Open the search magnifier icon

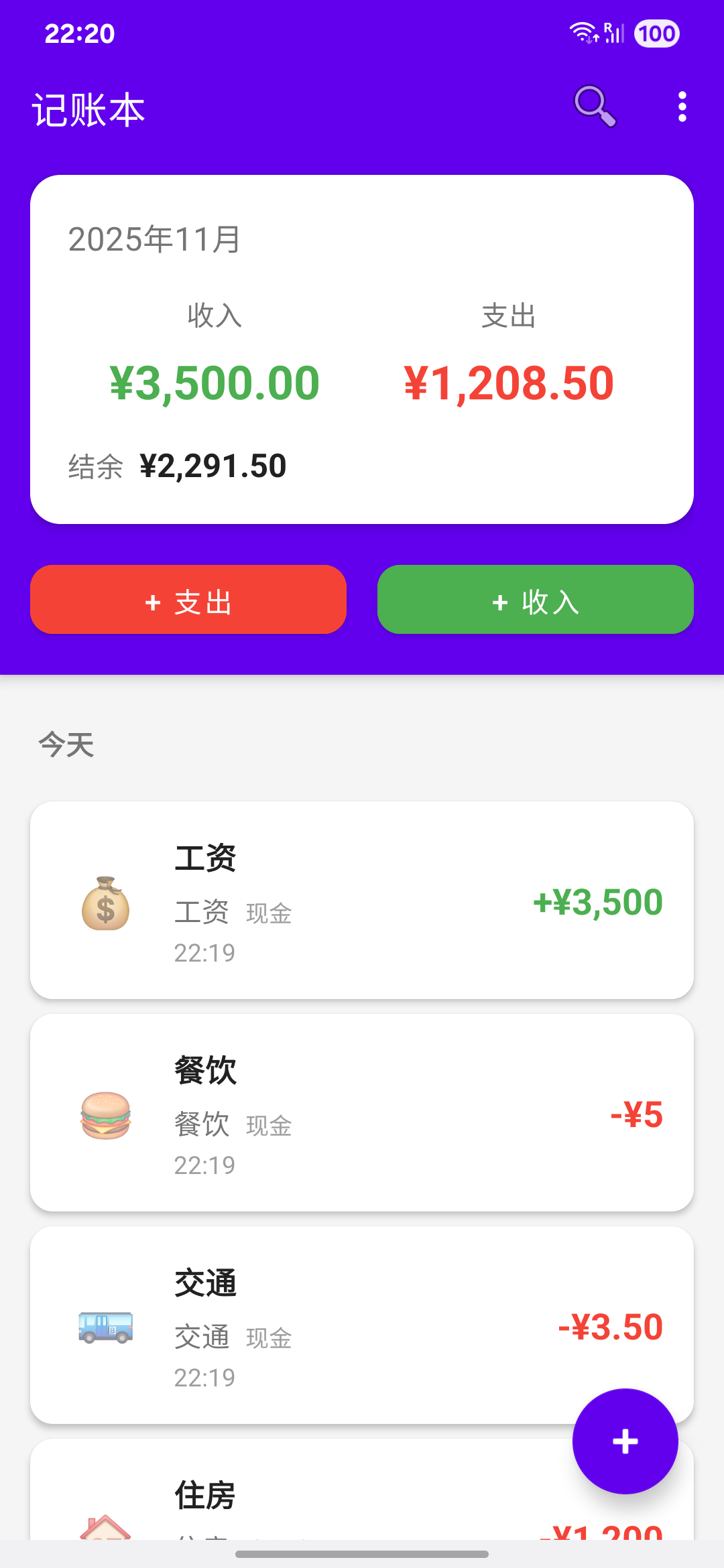point(595,107)
